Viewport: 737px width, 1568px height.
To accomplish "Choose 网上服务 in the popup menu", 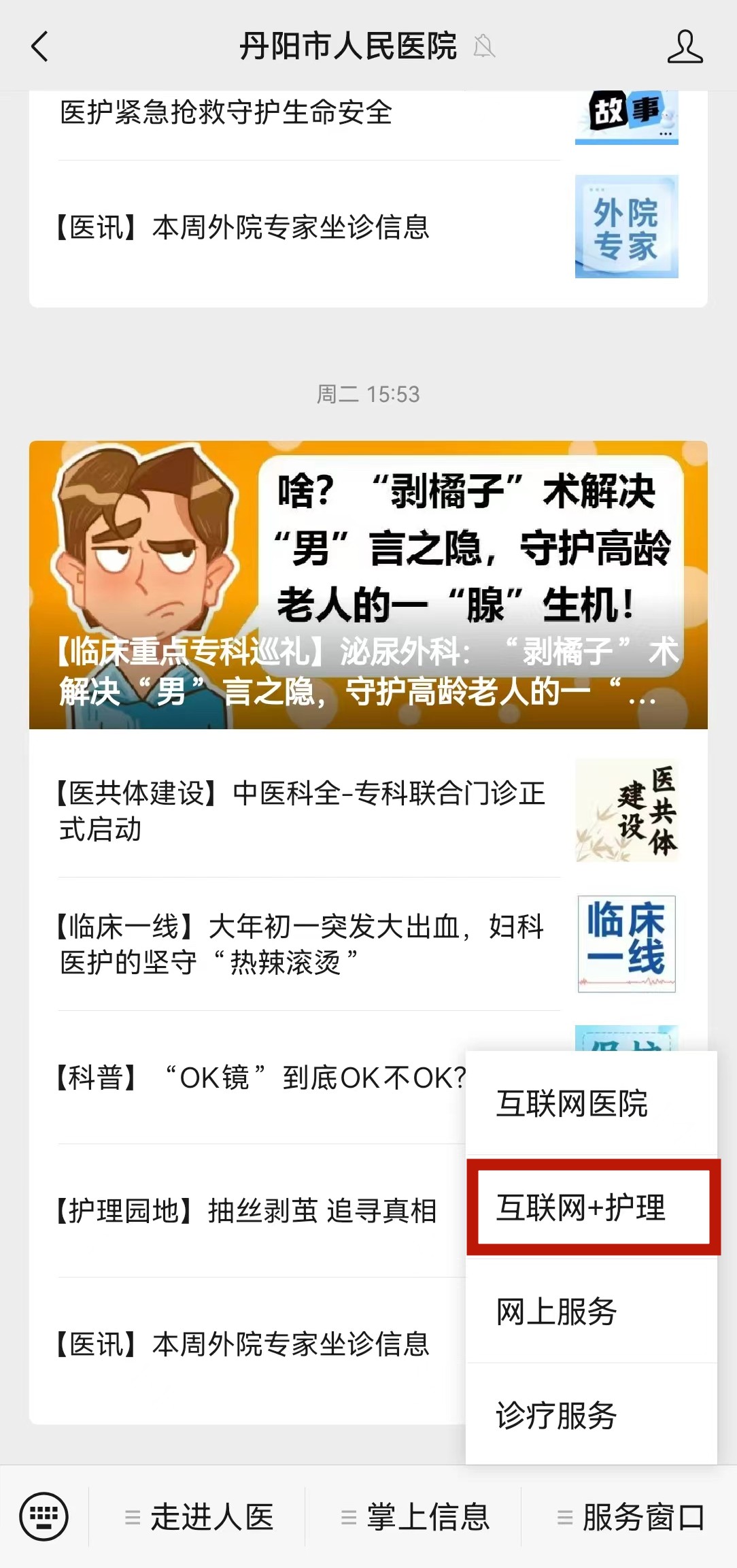I will [x=556, y=1312].
